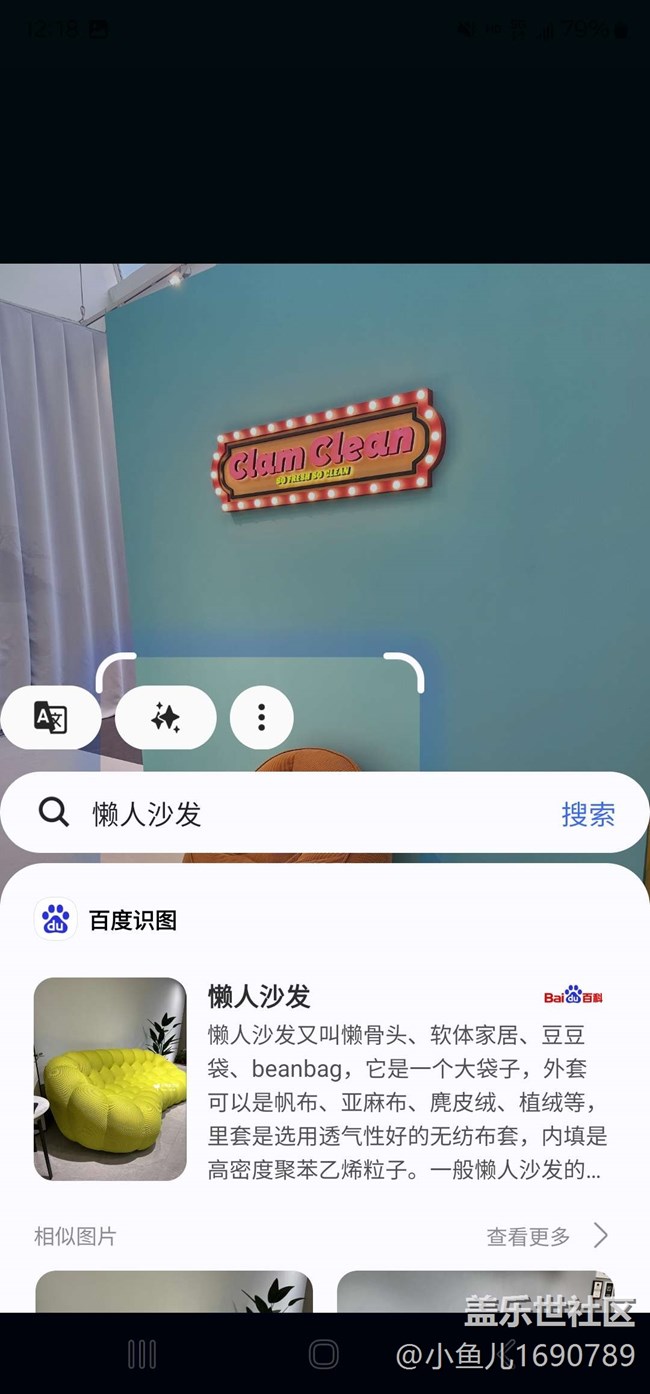This screenshot has width=650, height=1394.
Task: Tap the 搜索 button
Action: [x=588, y=814]
